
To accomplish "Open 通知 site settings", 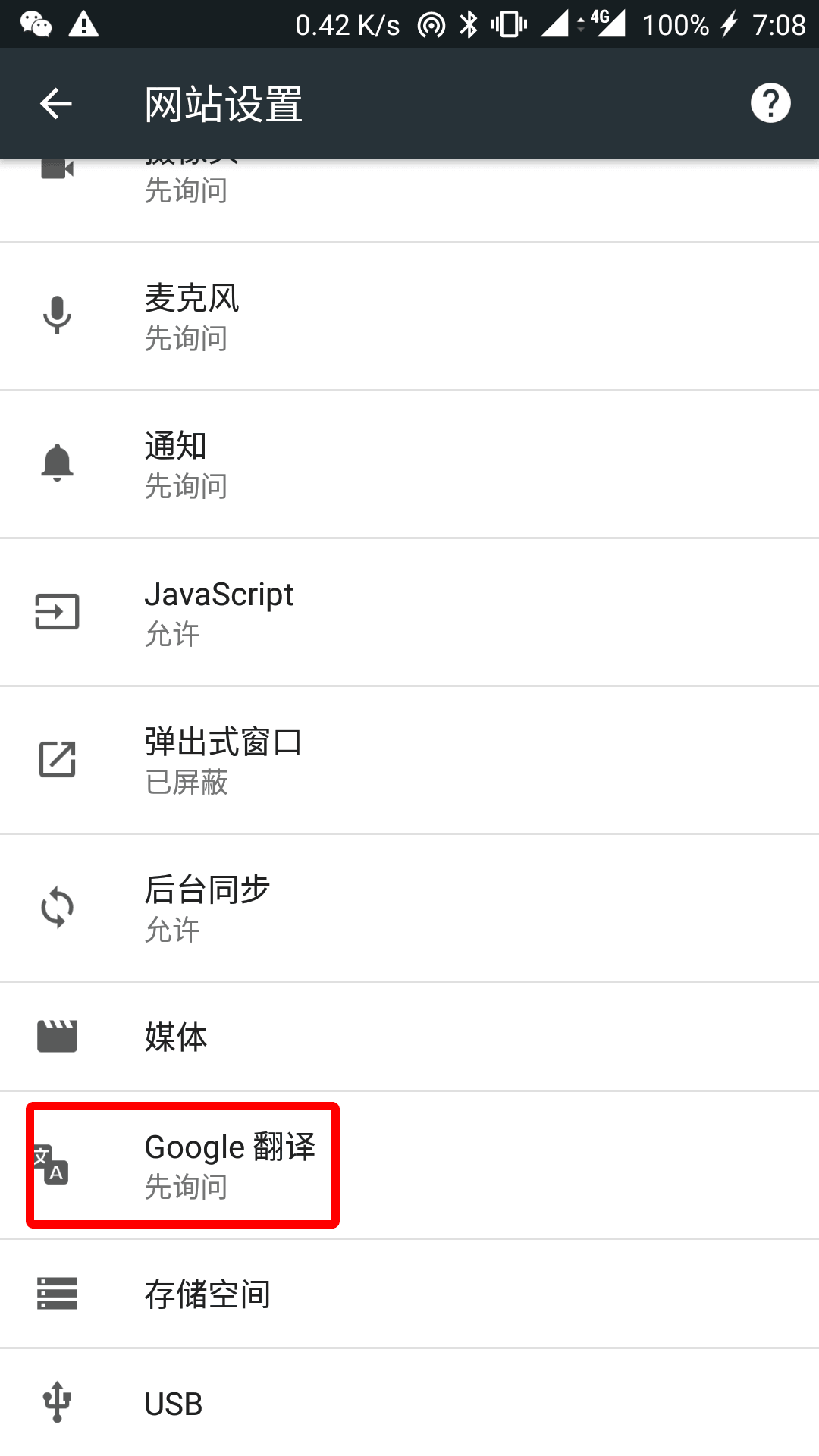I will pos(409,464).
